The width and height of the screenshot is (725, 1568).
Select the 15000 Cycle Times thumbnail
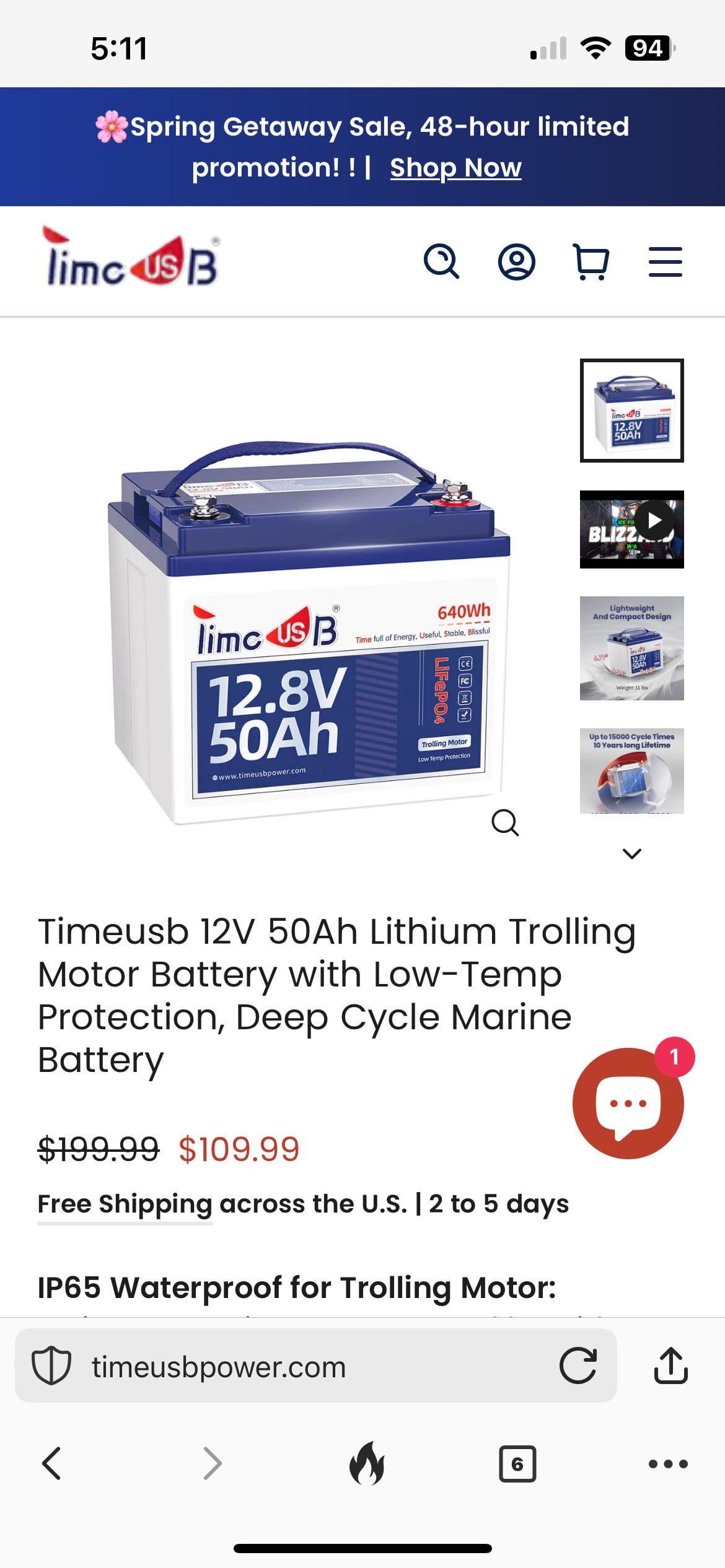pyautogui.click(x=631, y=770)
